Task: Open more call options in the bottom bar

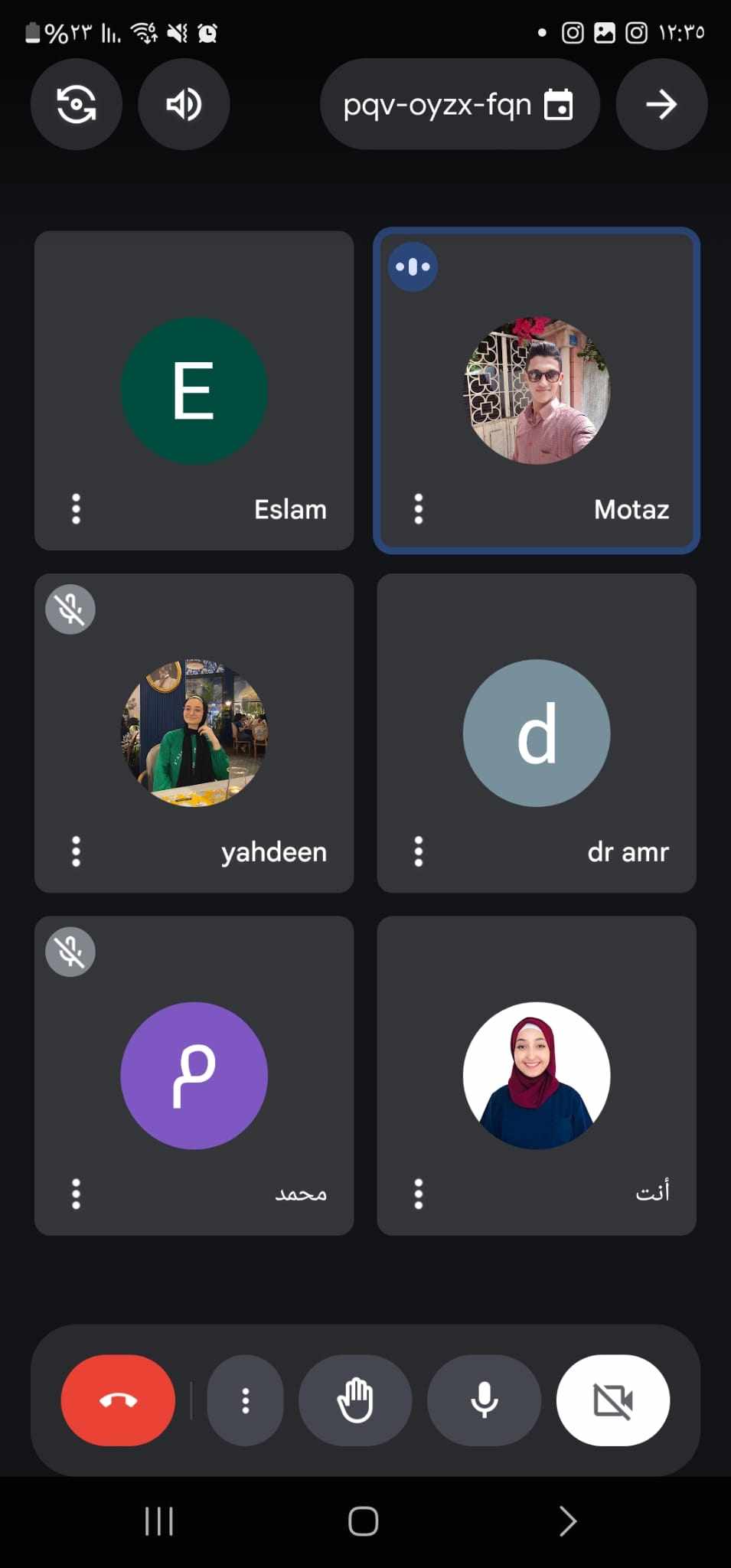Action: click(x=245, y=1400)
